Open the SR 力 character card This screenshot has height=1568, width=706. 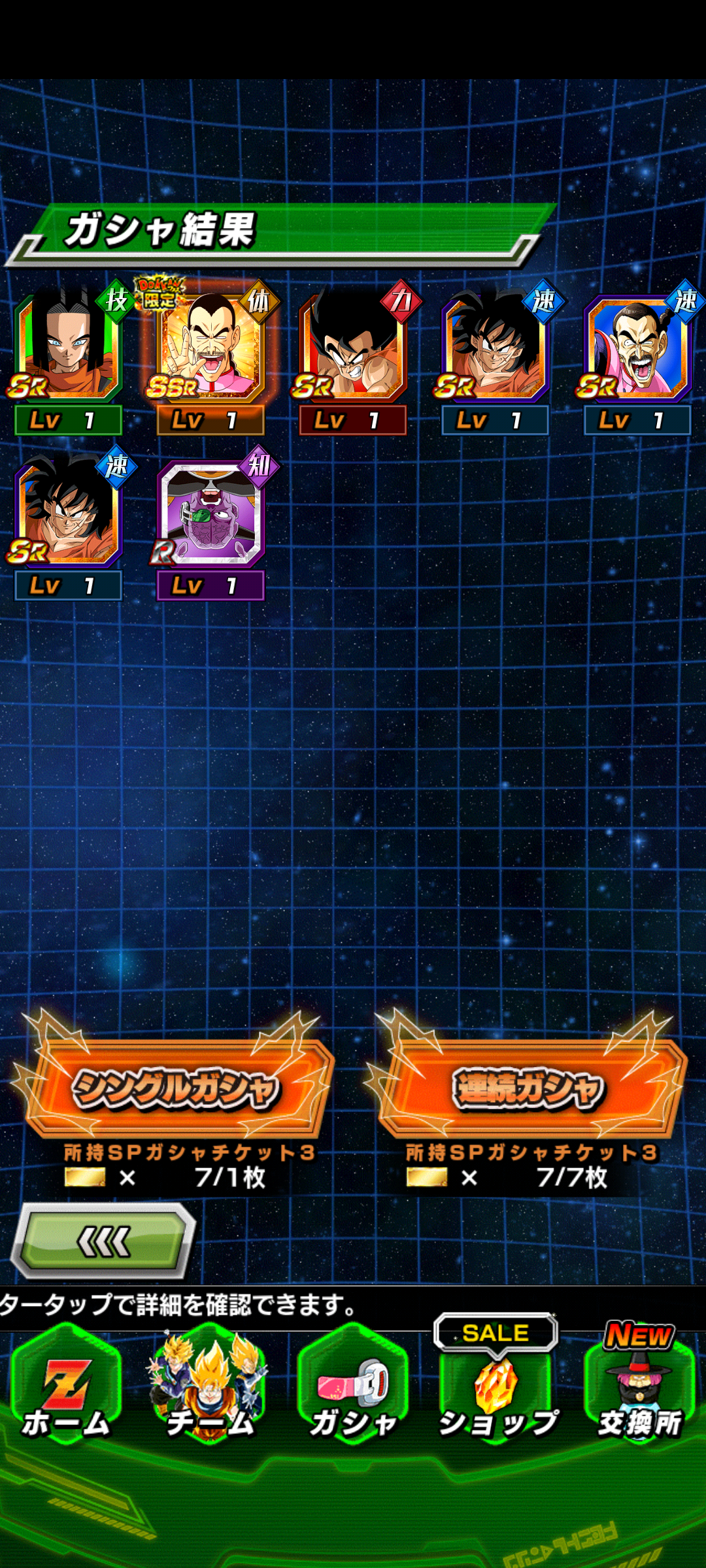point(353,356)
